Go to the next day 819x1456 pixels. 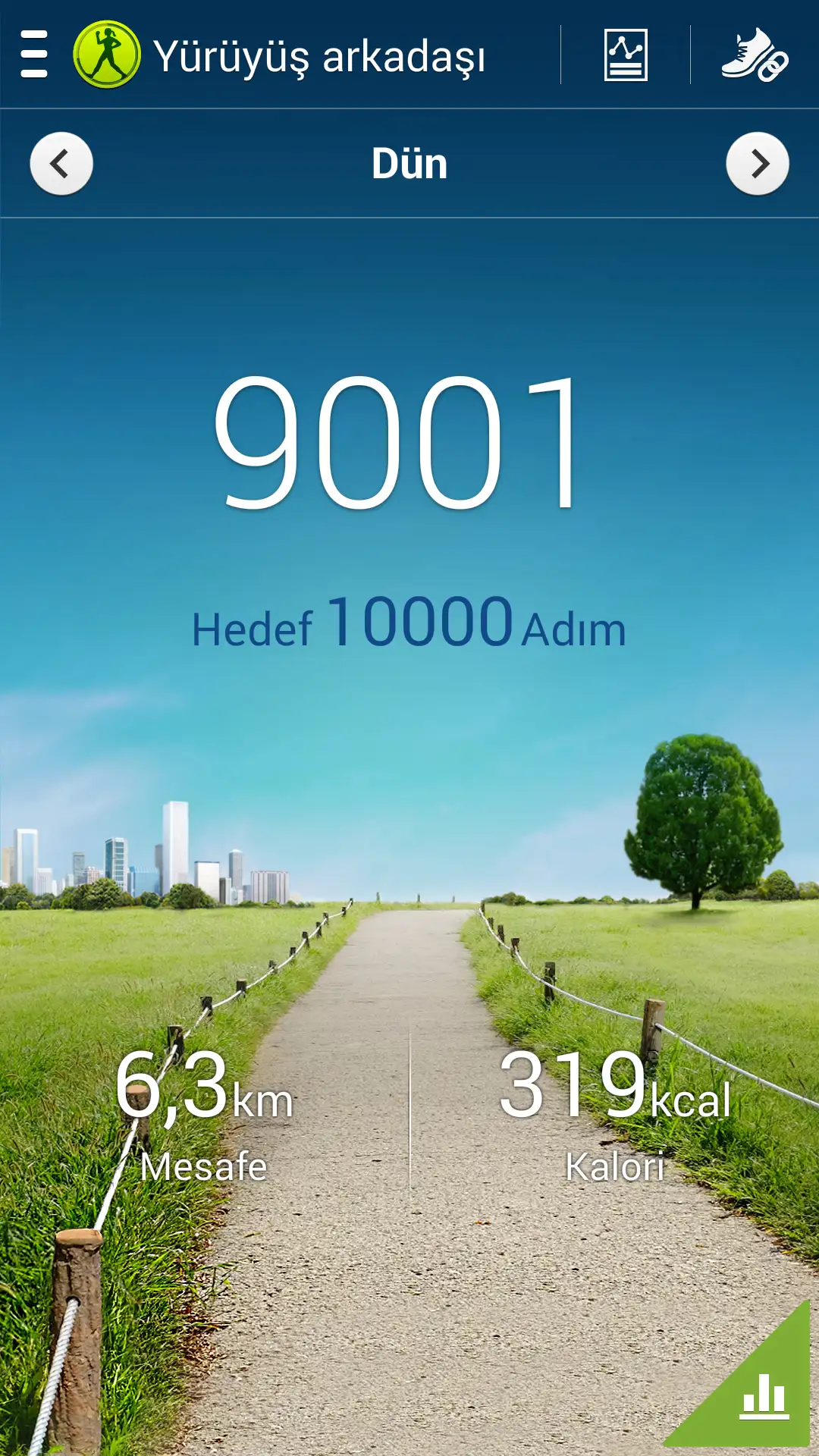(758, 164)
